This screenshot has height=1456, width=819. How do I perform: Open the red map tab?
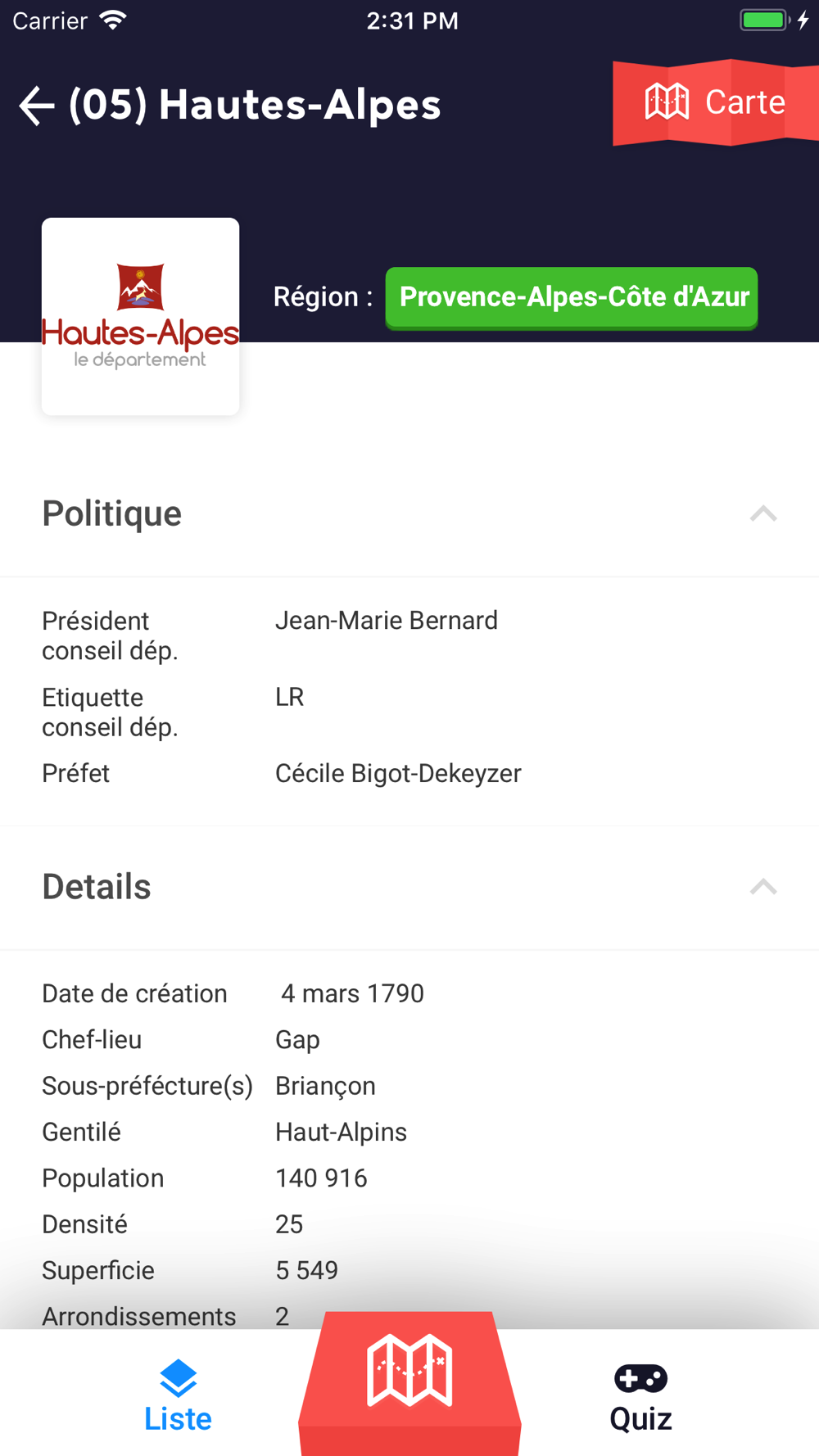click(409, 1382)
